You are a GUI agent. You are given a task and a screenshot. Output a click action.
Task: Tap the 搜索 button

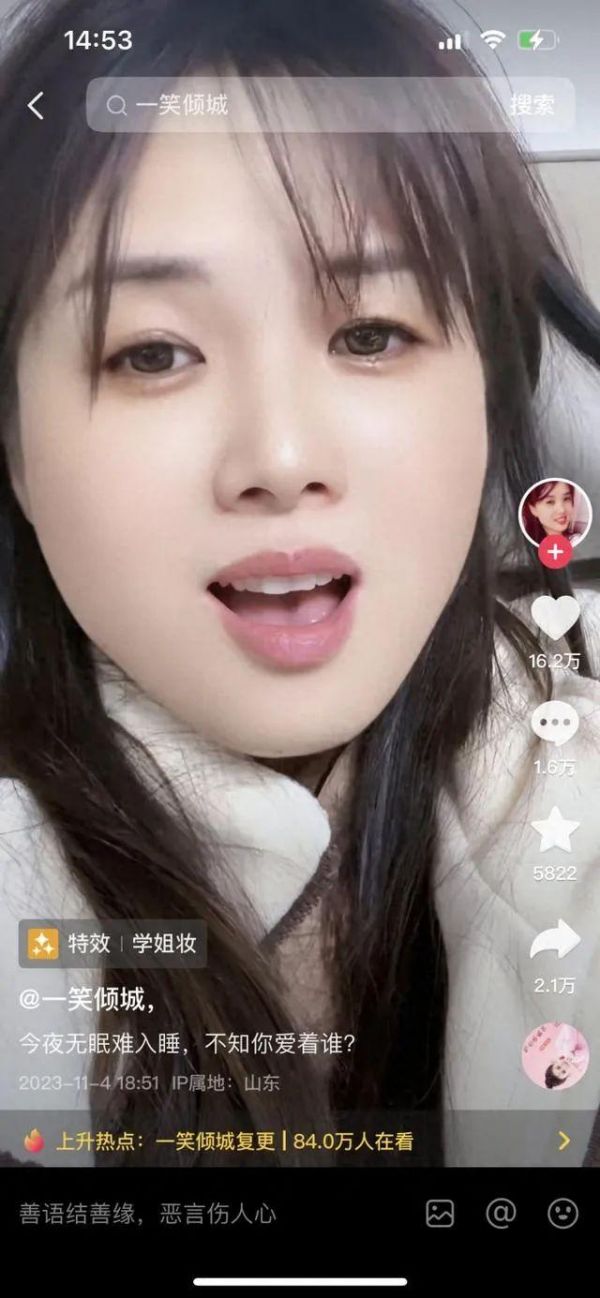532,105
